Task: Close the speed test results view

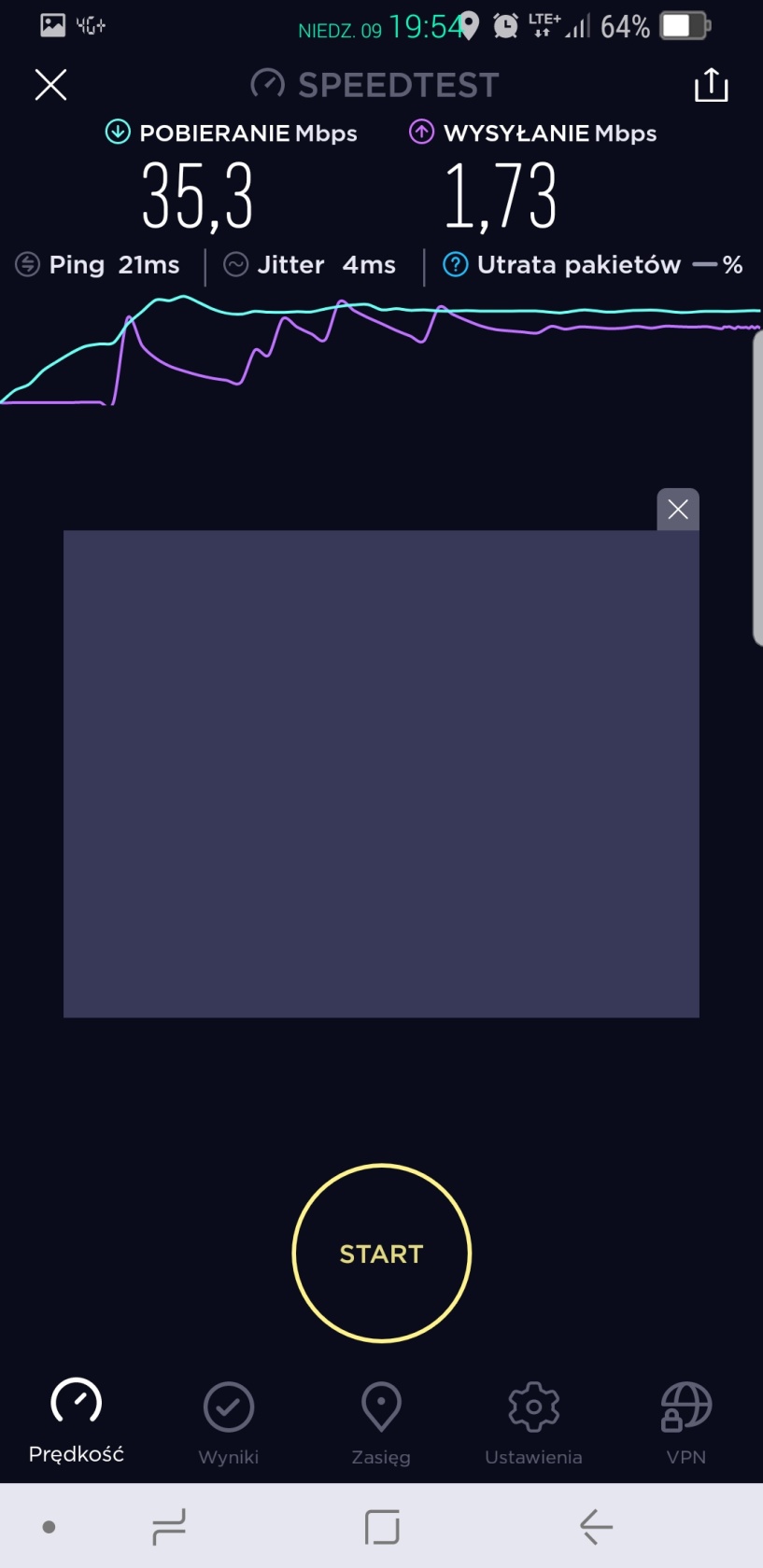Action: coord(50,85)
